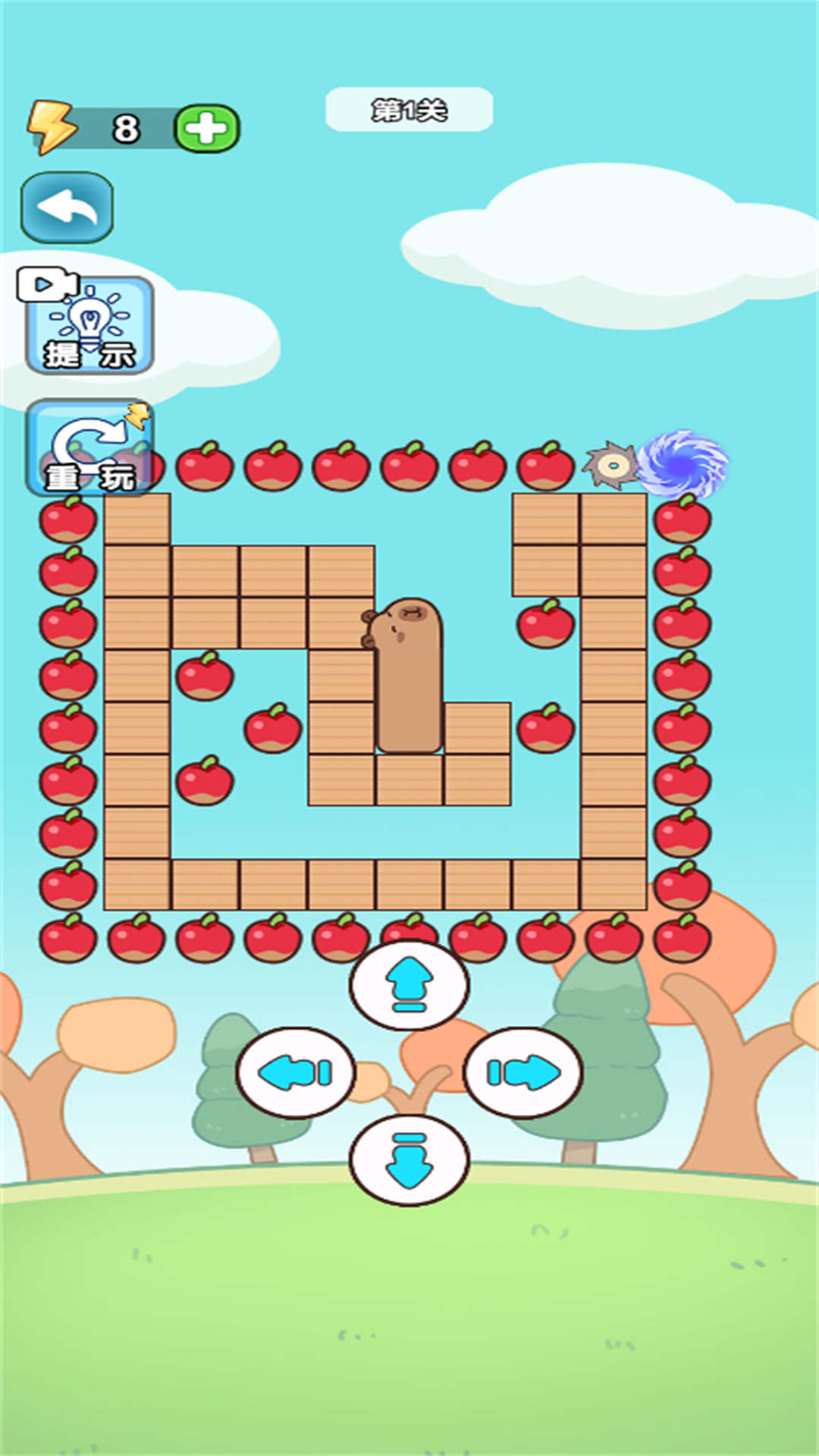The width and height of the screenshot is (819, 1456).
Task: Tap the green plus to add energy
Action: (207, 128)
